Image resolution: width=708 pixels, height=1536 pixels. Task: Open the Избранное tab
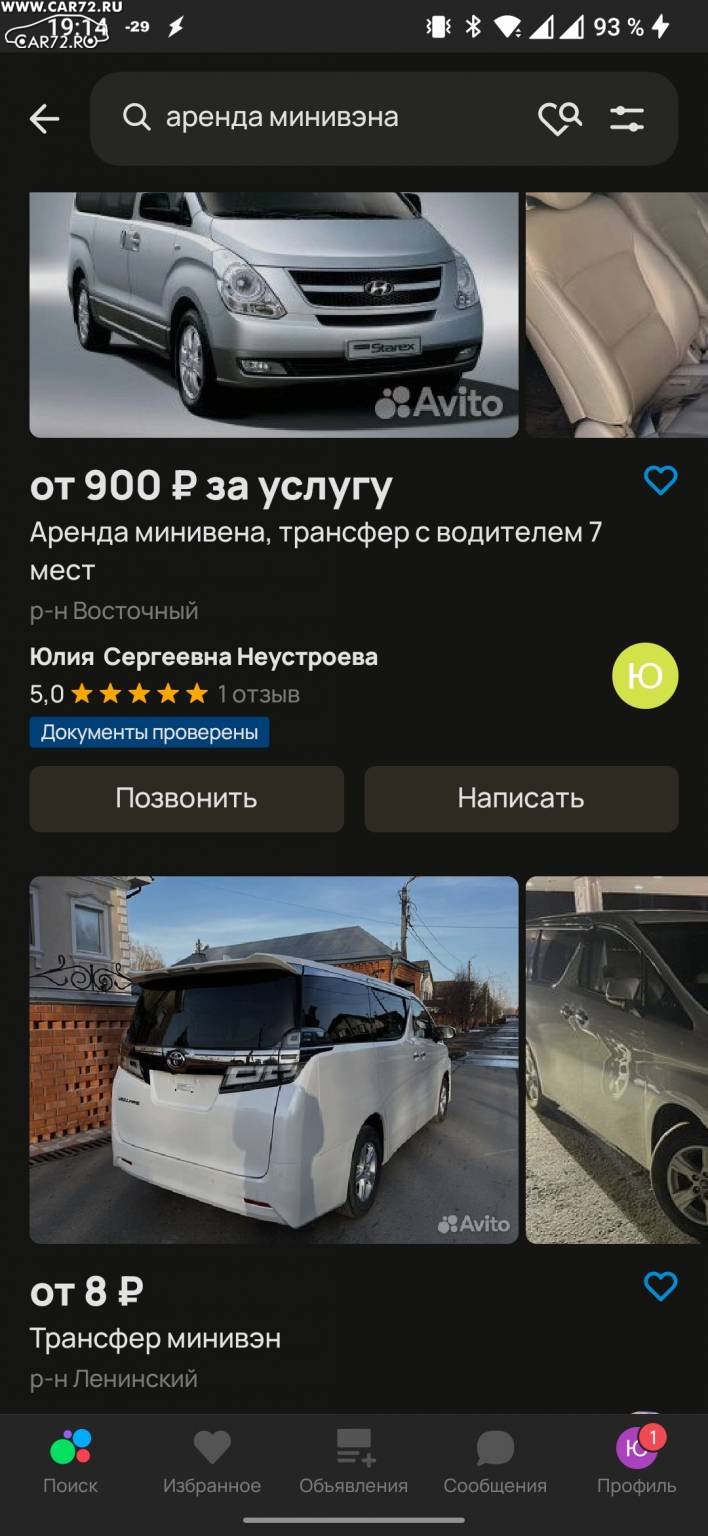click(212, 1461)
